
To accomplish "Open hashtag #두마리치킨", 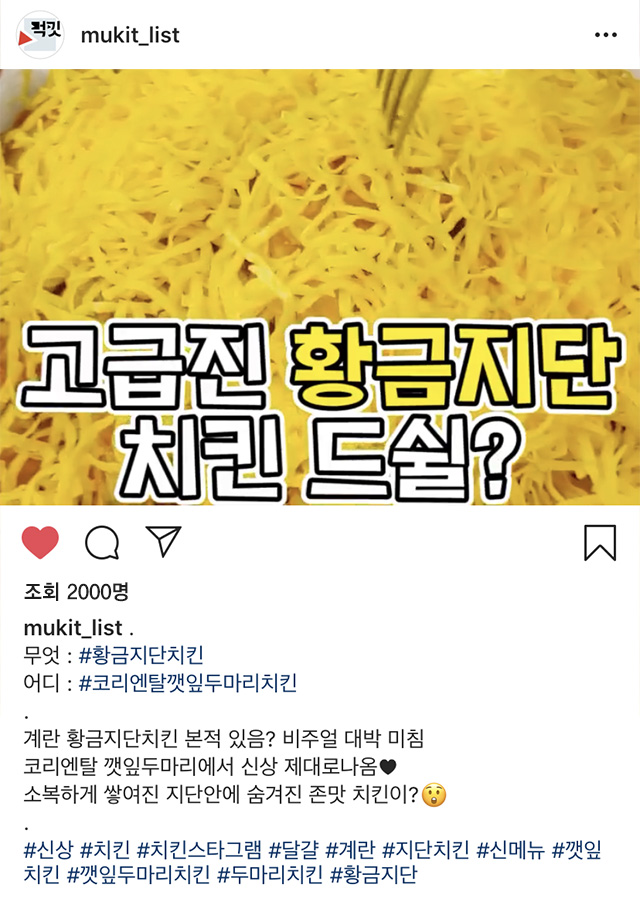I will pos(270,876).
